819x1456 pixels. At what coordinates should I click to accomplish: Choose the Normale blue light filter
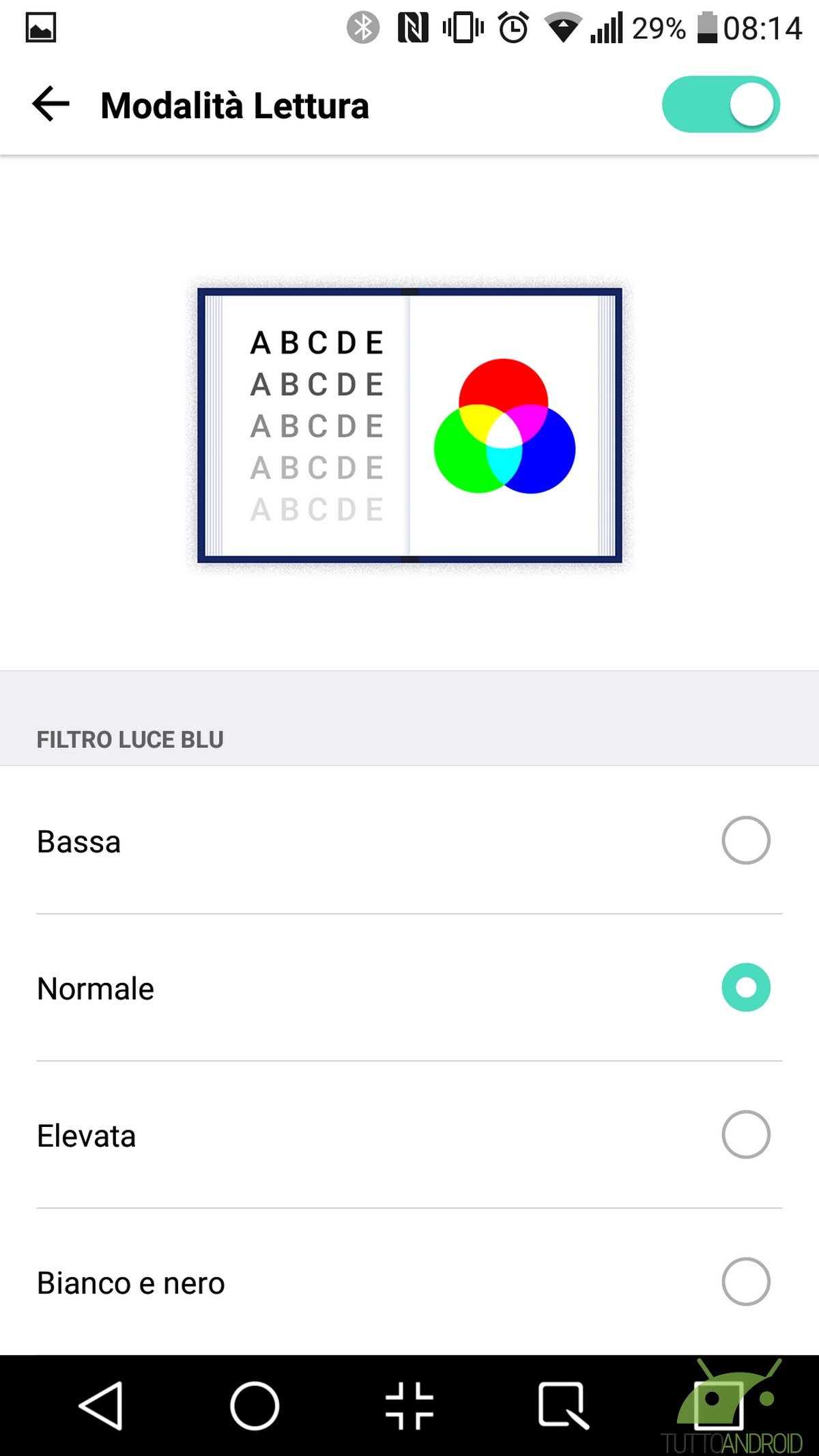409,988
